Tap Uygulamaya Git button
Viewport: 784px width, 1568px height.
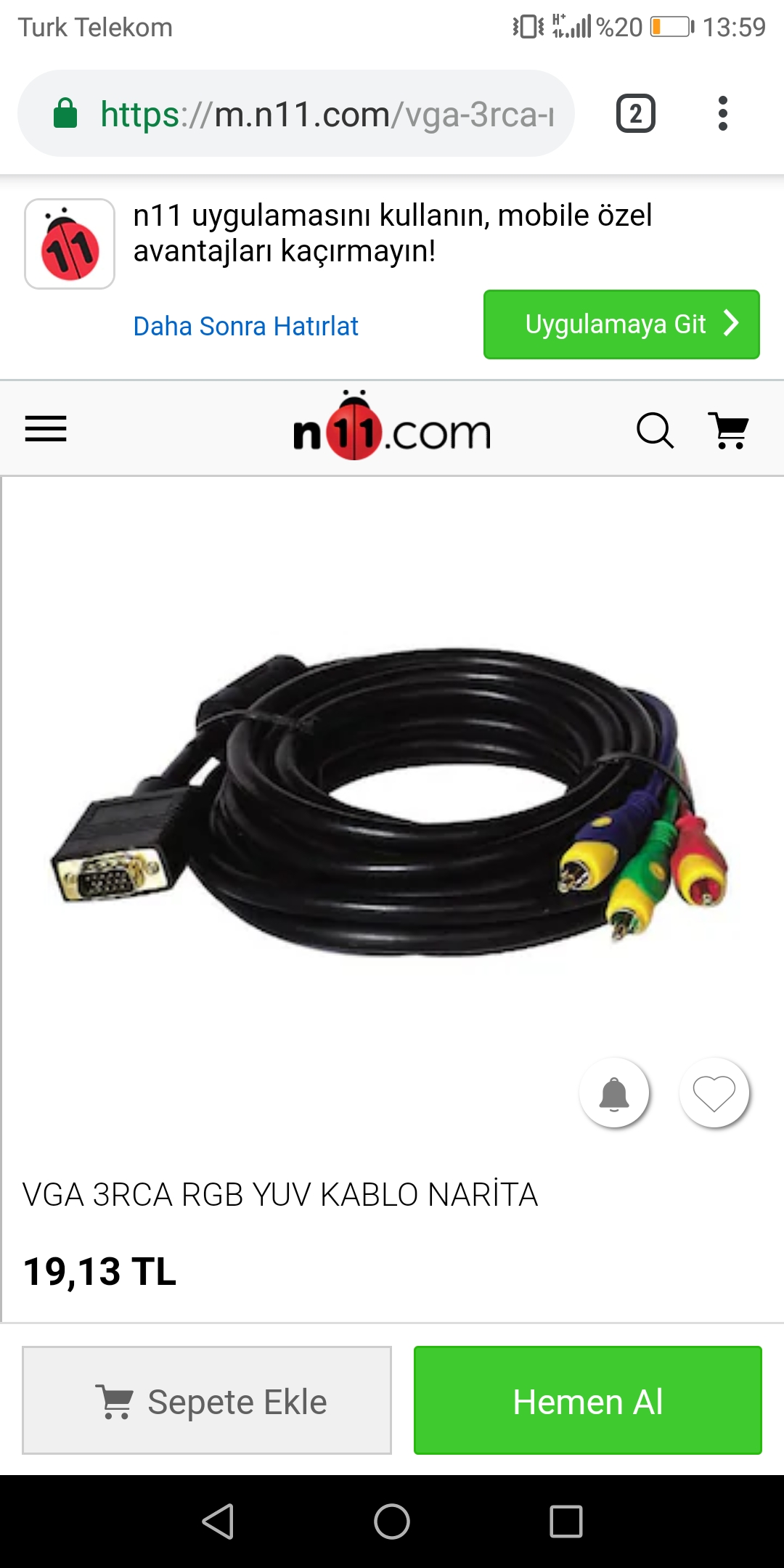click(x=621, y=324)
